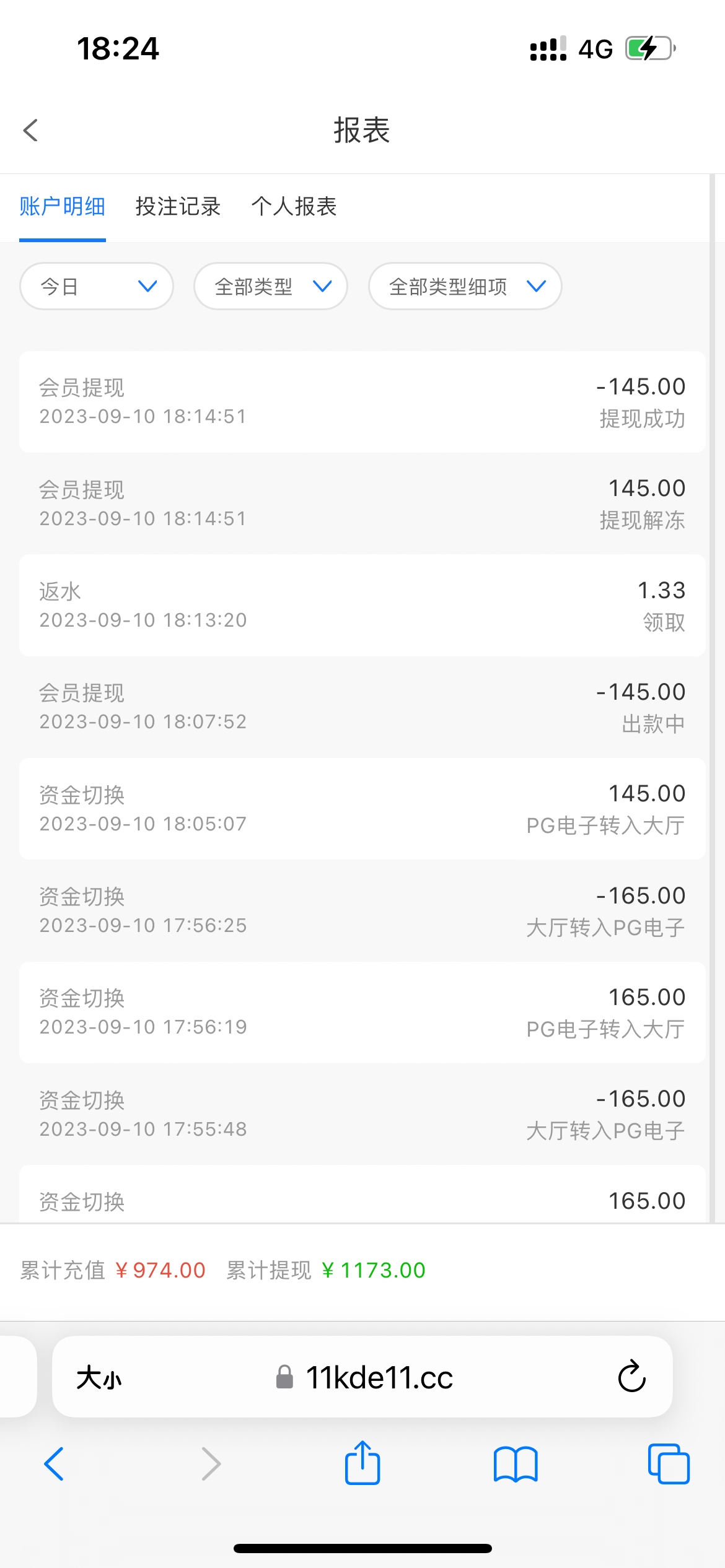Switch to the 个人报表 tab
This screenshot has width=725, height=1568.
coord(294,207)
